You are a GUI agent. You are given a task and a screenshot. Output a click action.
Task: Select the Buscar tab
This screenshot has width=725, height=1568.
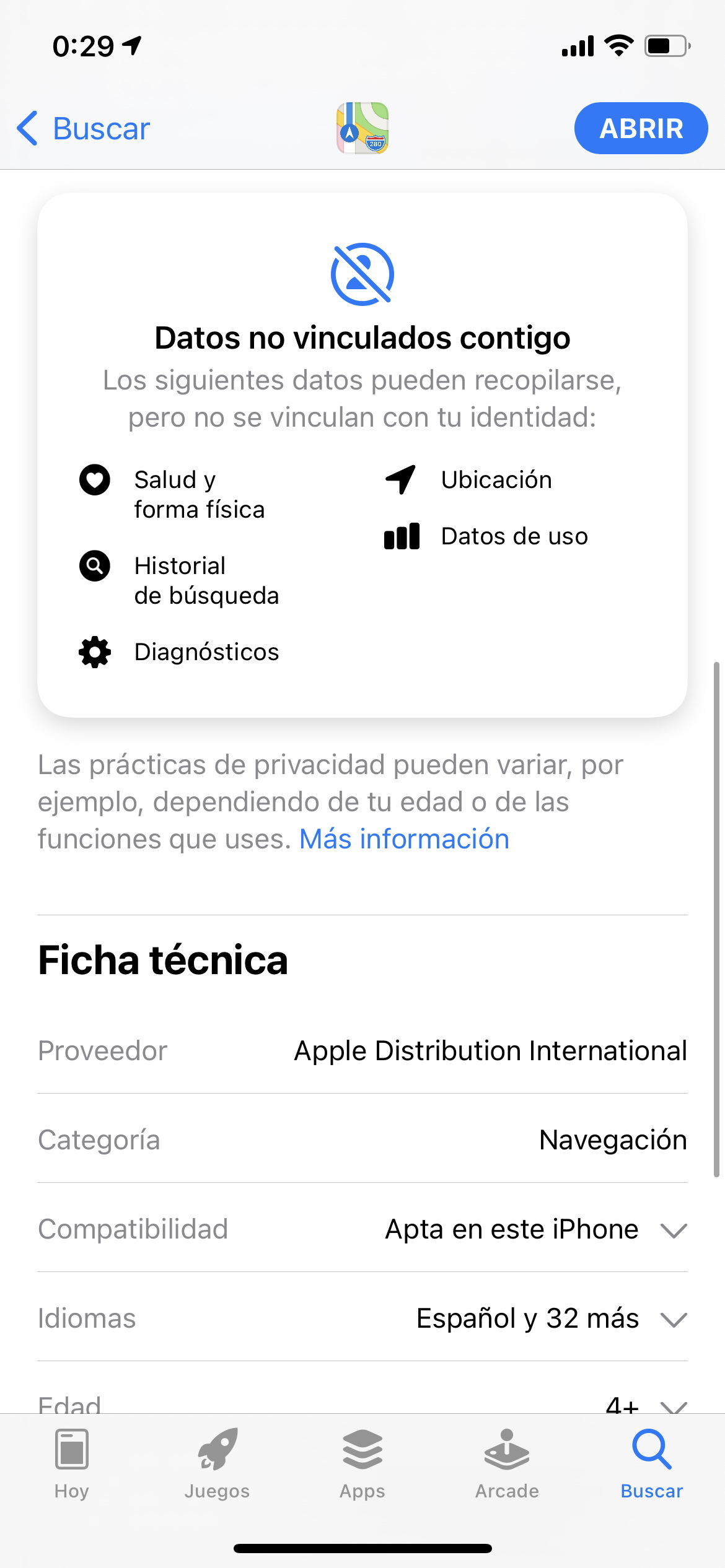click(x=652, y=1464)
